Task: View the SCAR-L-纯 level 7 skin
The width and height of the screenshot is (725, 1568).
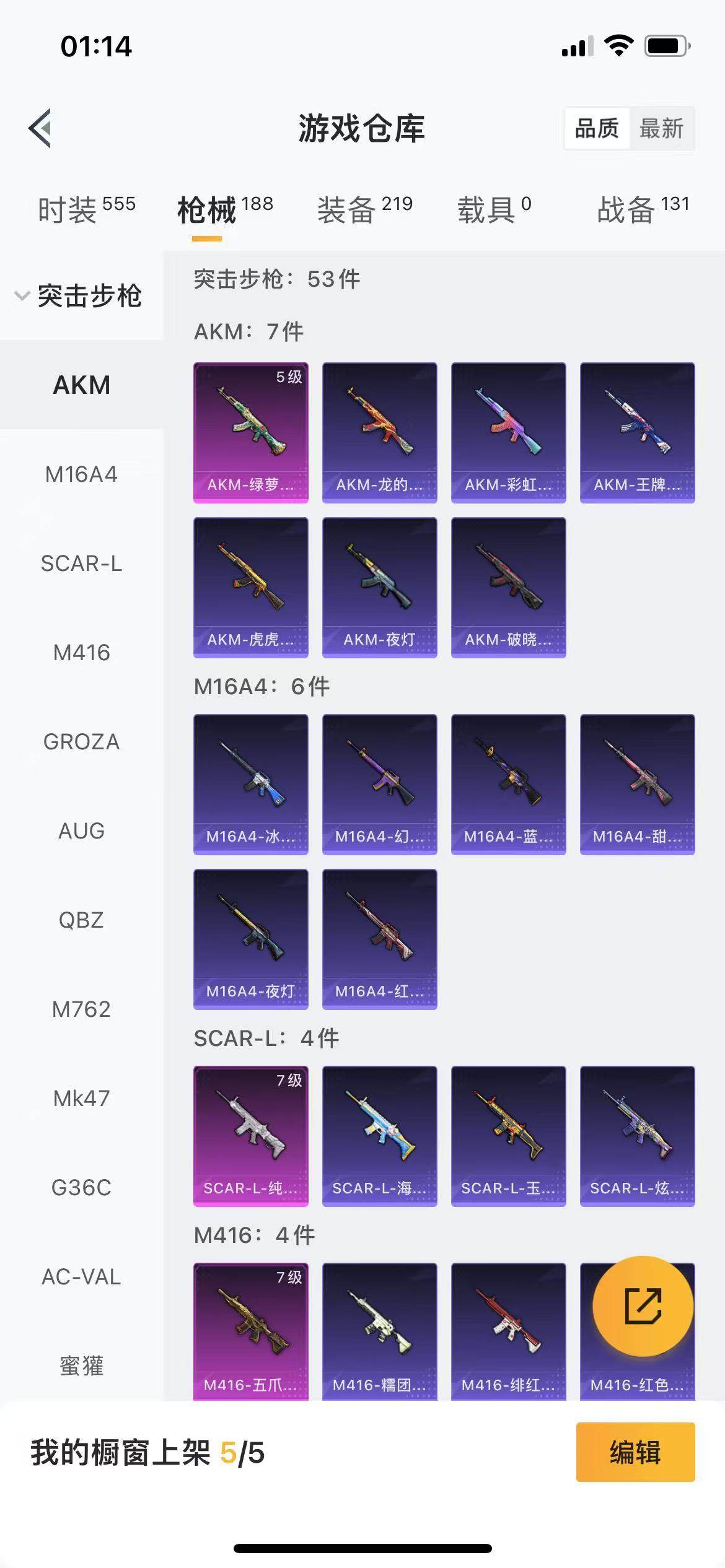Action: click(250, 1136)
